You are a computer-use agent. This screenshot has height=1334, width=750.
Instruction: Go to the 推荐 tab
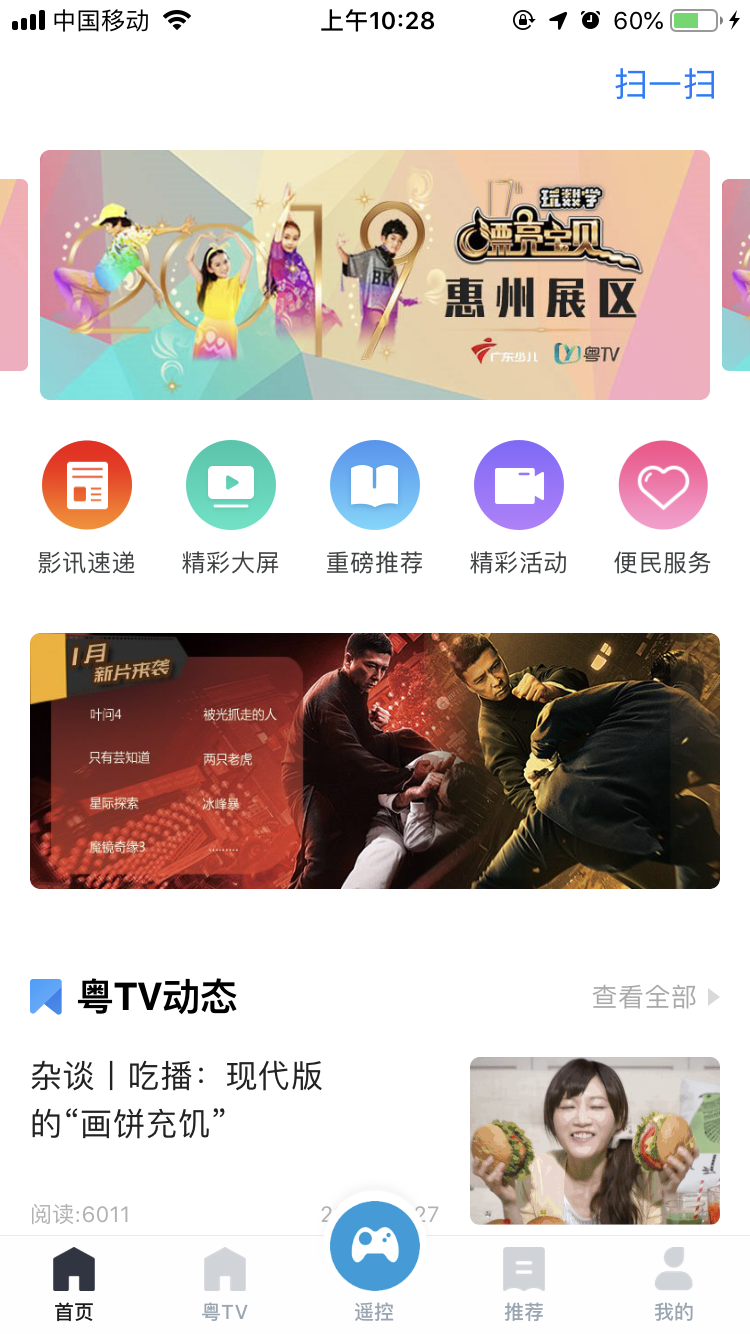(x=524, y=1284)
